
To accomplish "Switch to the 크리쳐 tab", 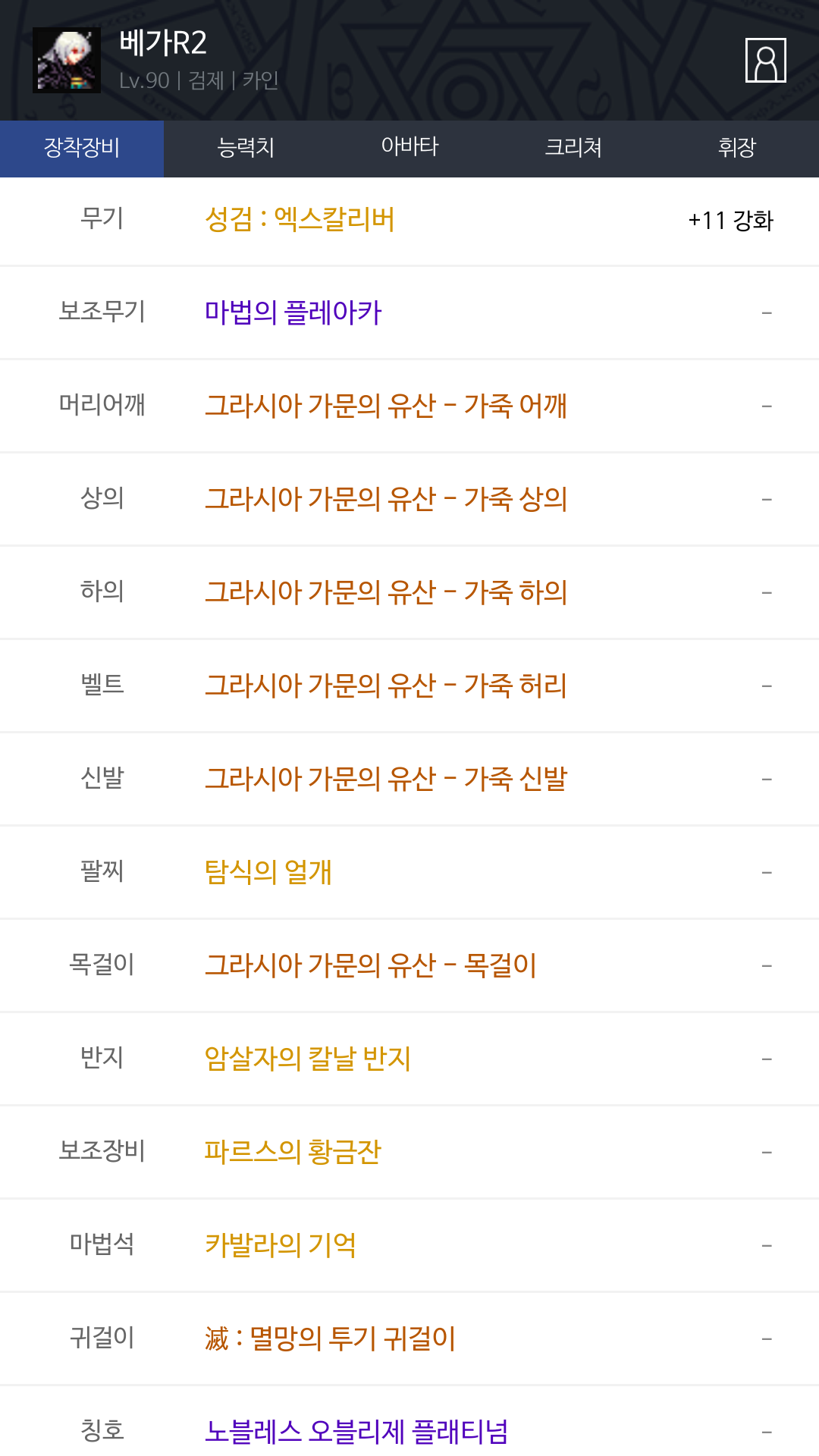I will point(573,149).
